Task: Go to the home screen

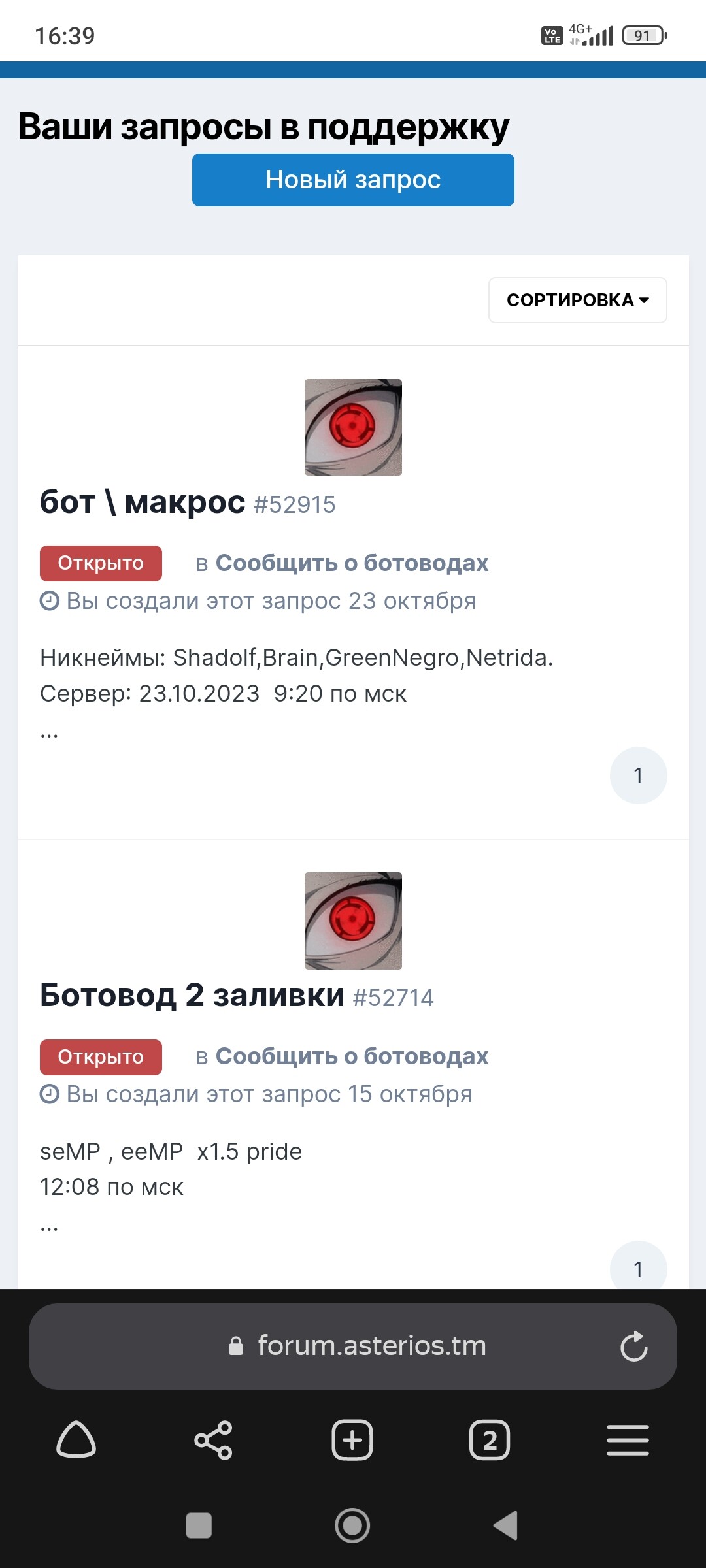Action: coord(352,1526)
